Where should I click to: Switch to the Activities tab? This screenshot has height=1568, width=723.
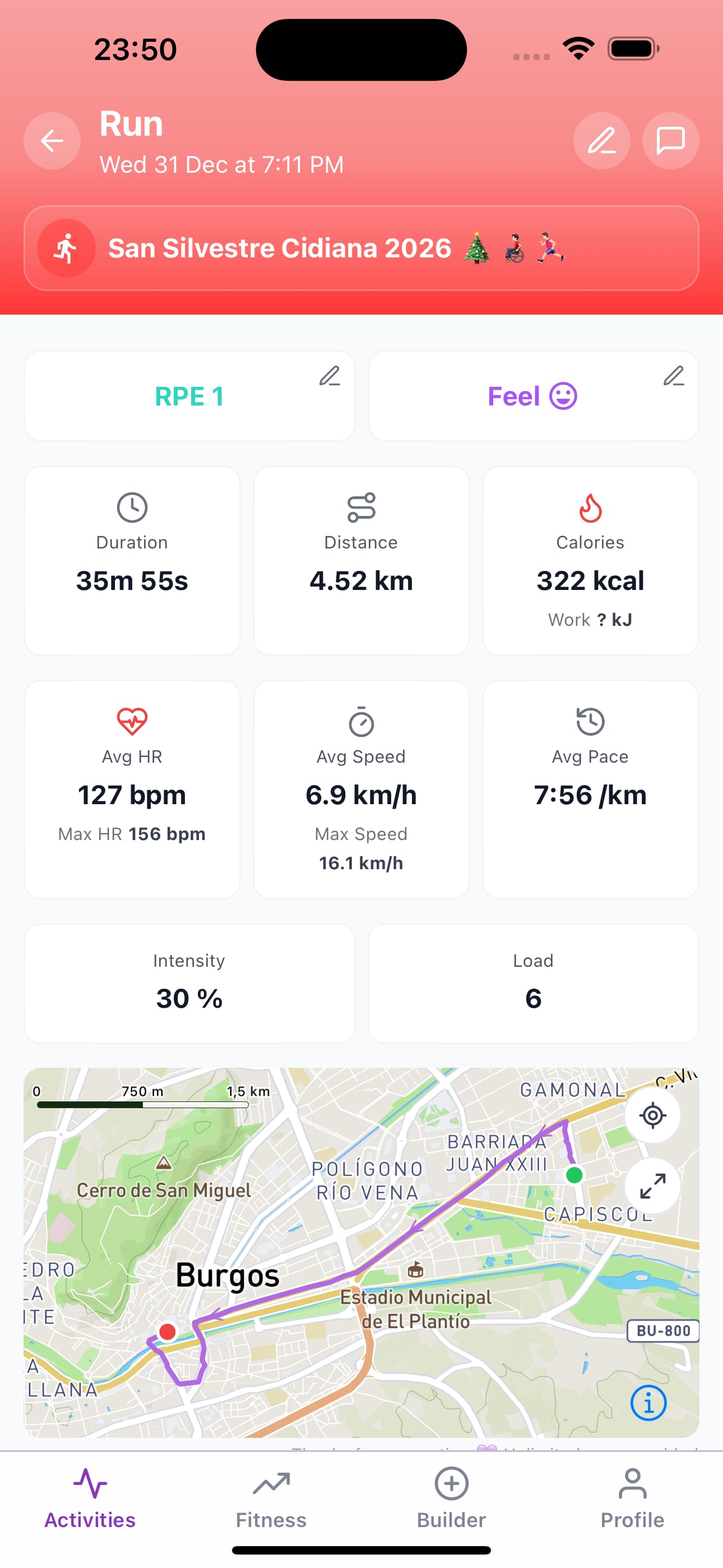(90, 1498)
